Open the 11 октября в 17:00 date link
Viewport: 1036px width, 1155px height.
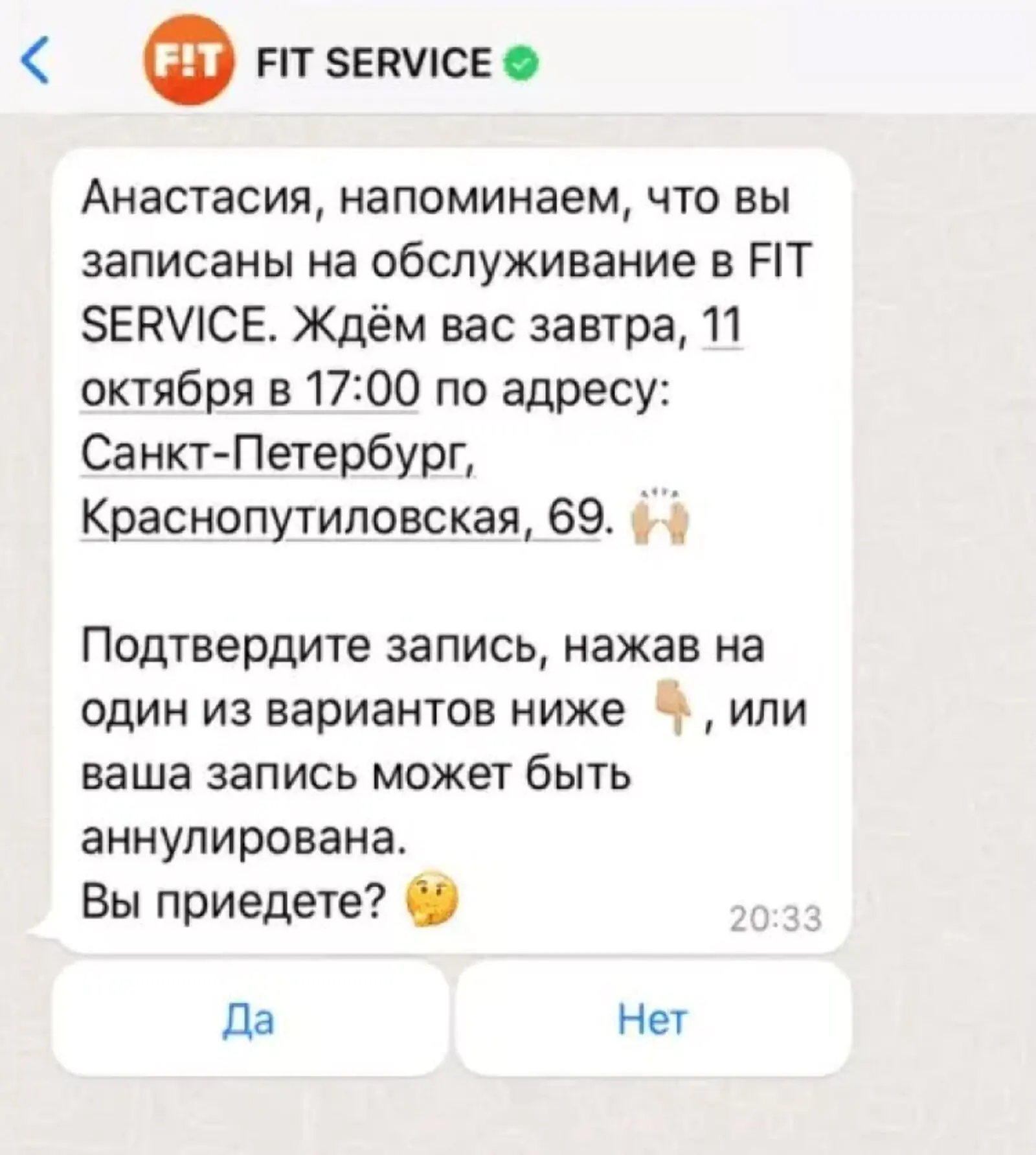click(251, 391)
